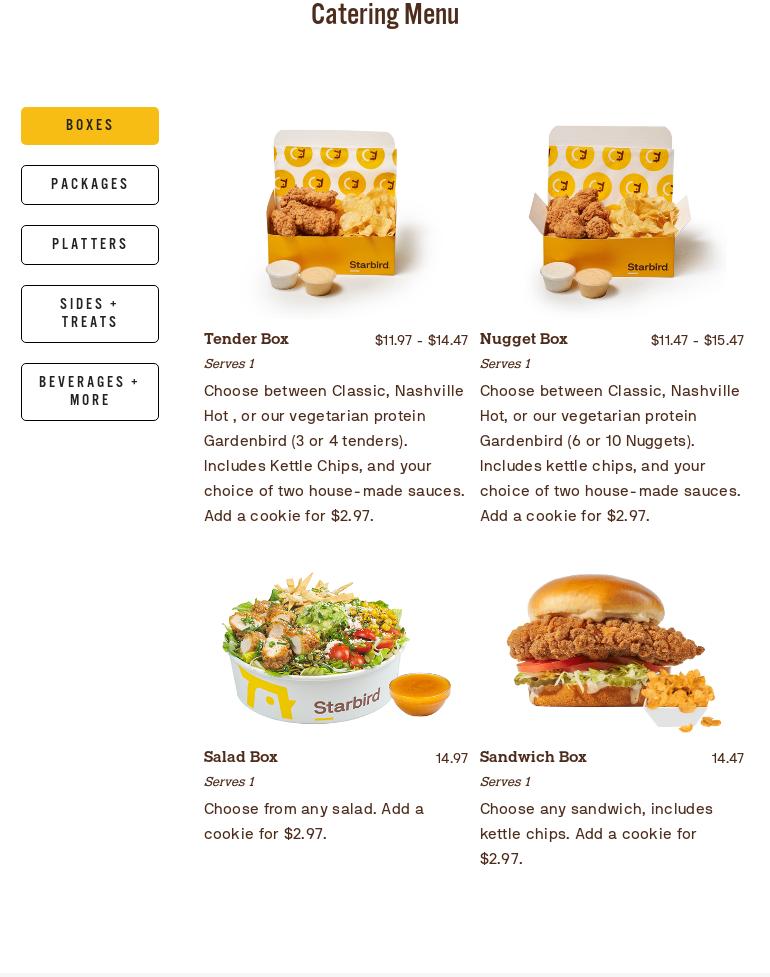
Task: Select the Boxes category in sidebar
Action: [x=89, y=125]
